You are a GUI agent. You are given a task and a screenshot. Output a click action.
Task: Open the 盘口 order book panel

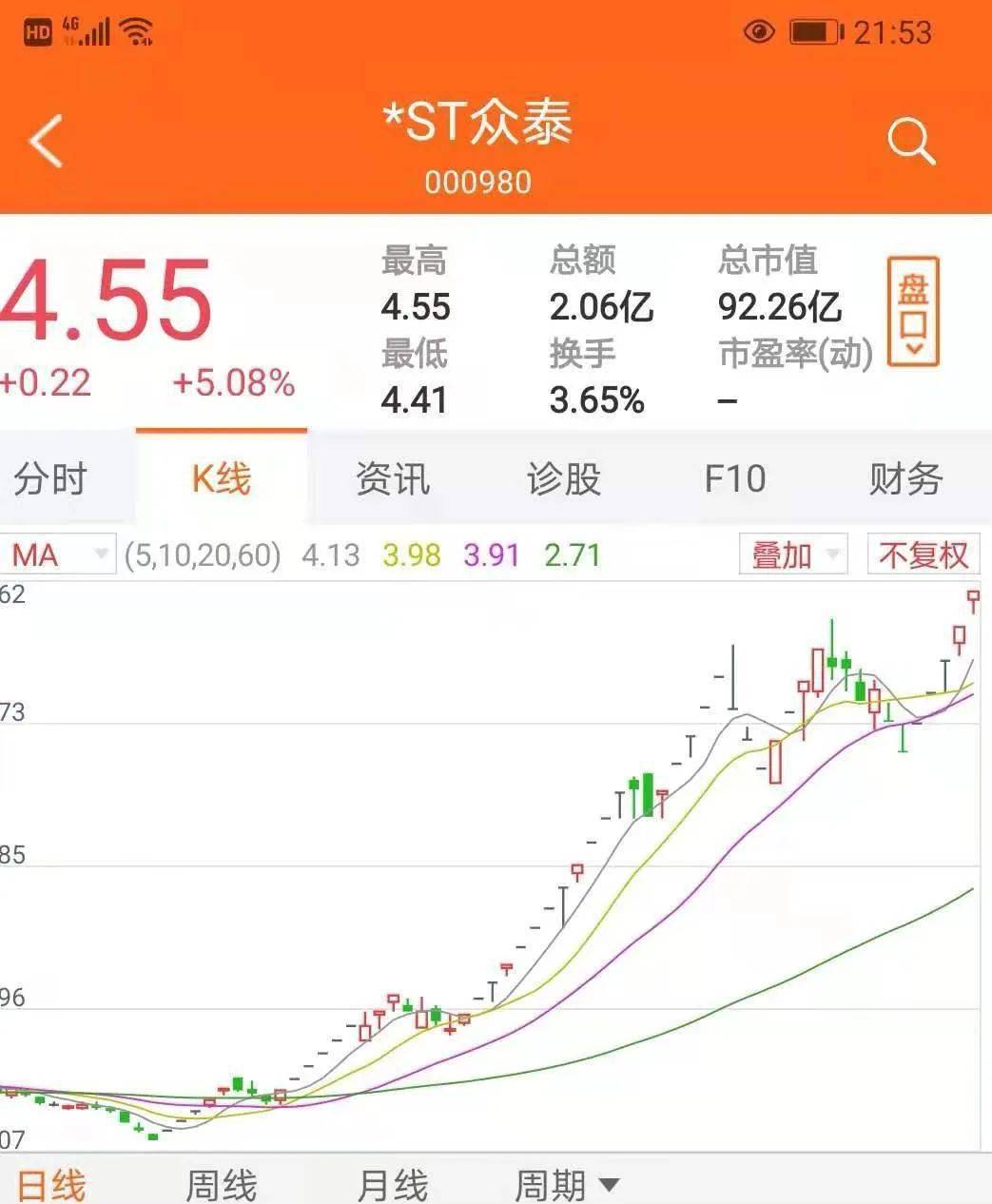tap(912, 311)
